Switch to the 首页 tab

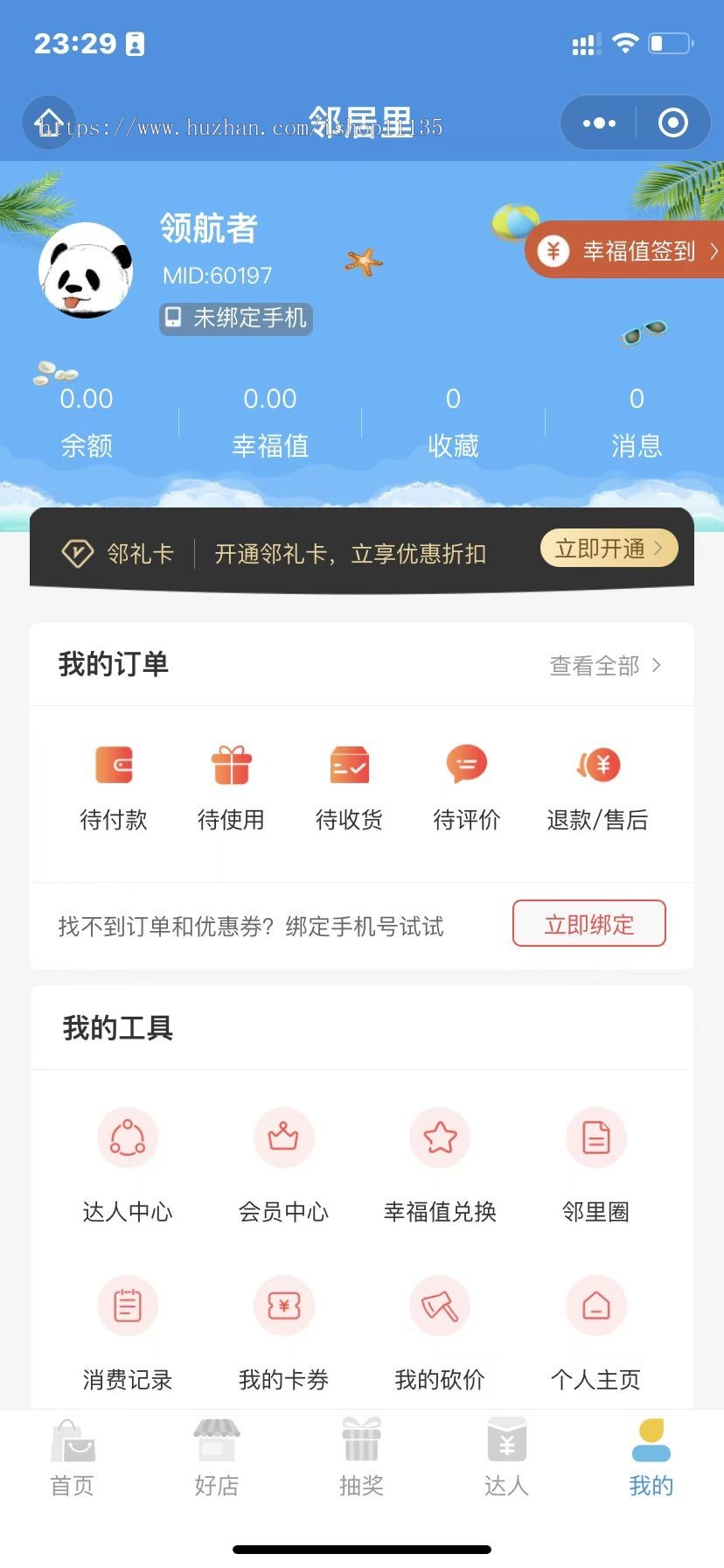tap(73, 1459)
